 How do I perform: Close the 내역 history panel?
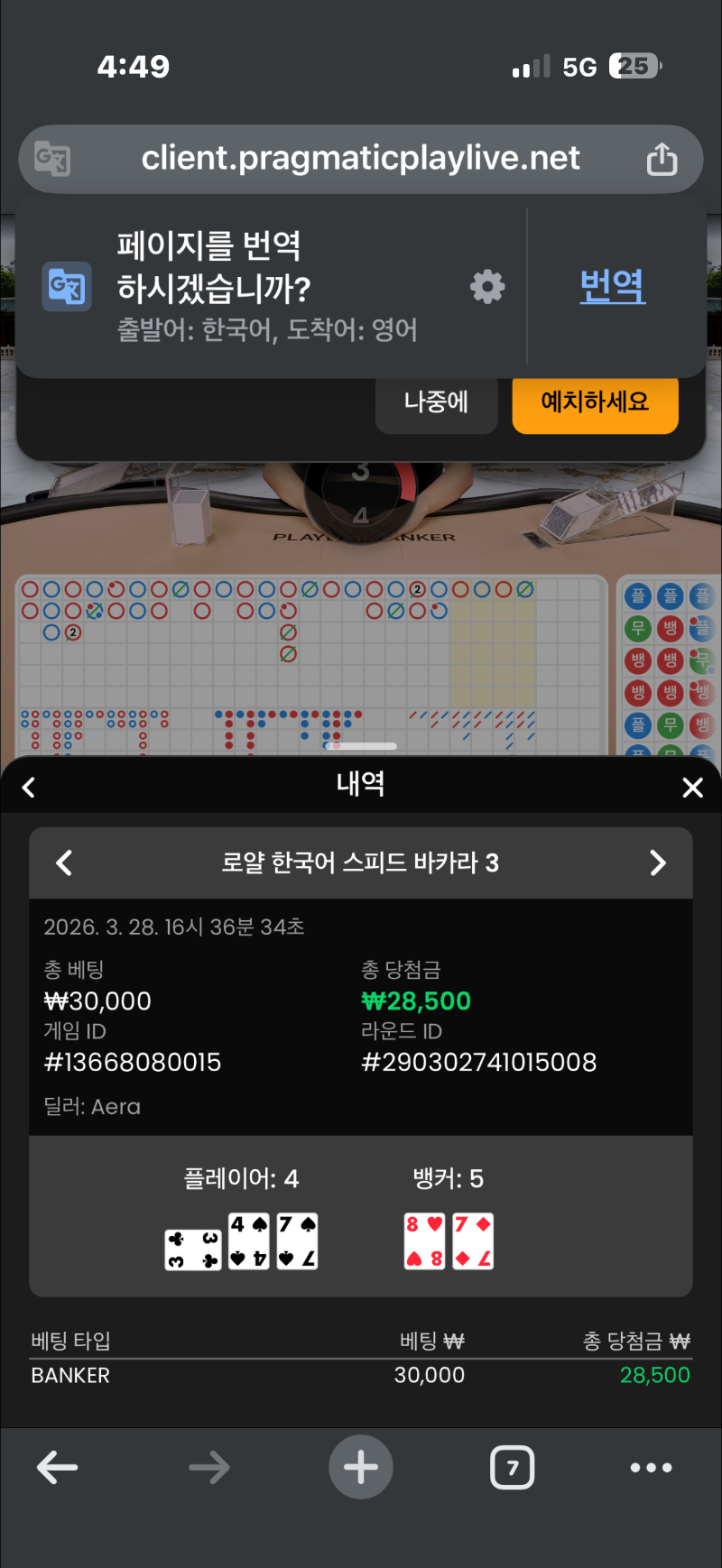tap(692, 788)
